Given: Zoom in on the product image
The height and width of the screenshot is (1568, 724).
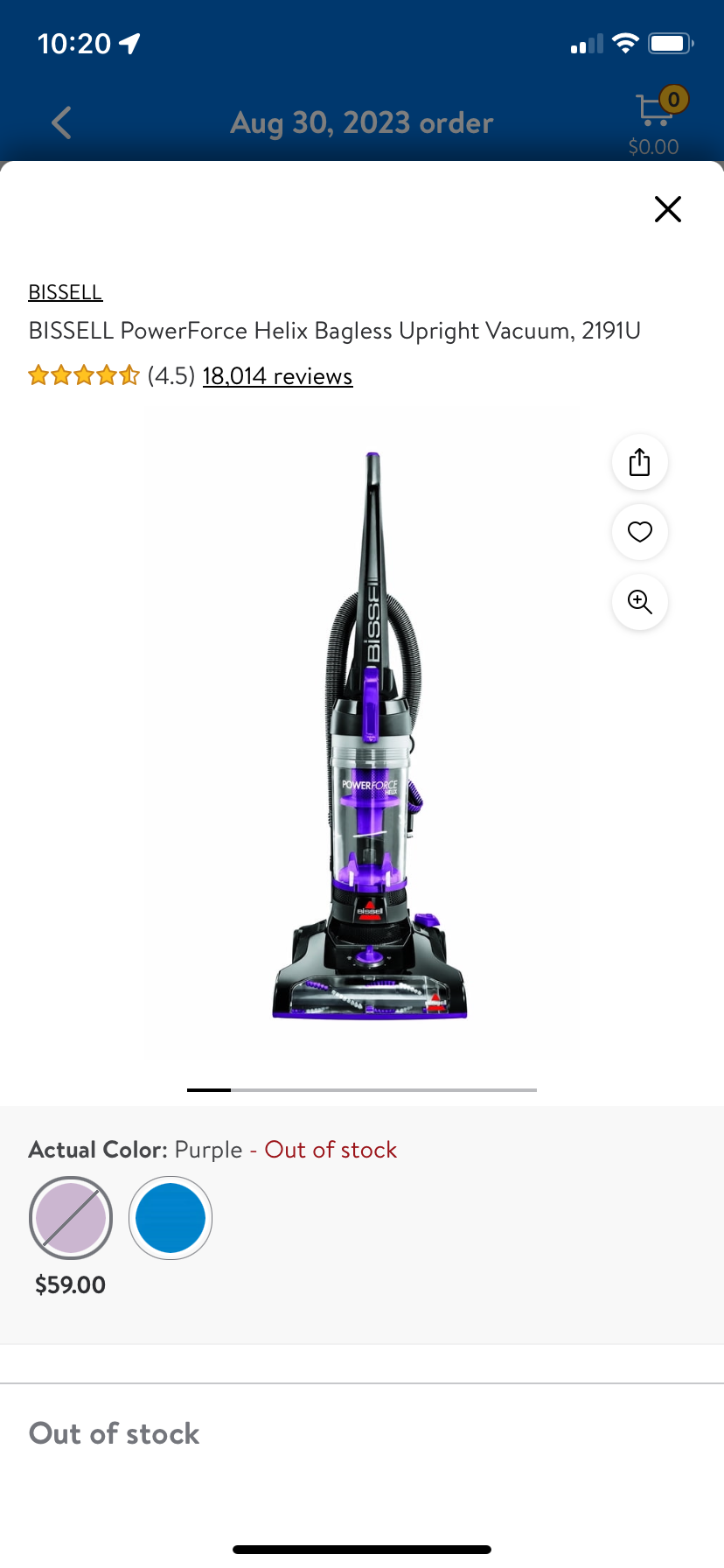Looking at the screenshot, I should coord(640,602).
